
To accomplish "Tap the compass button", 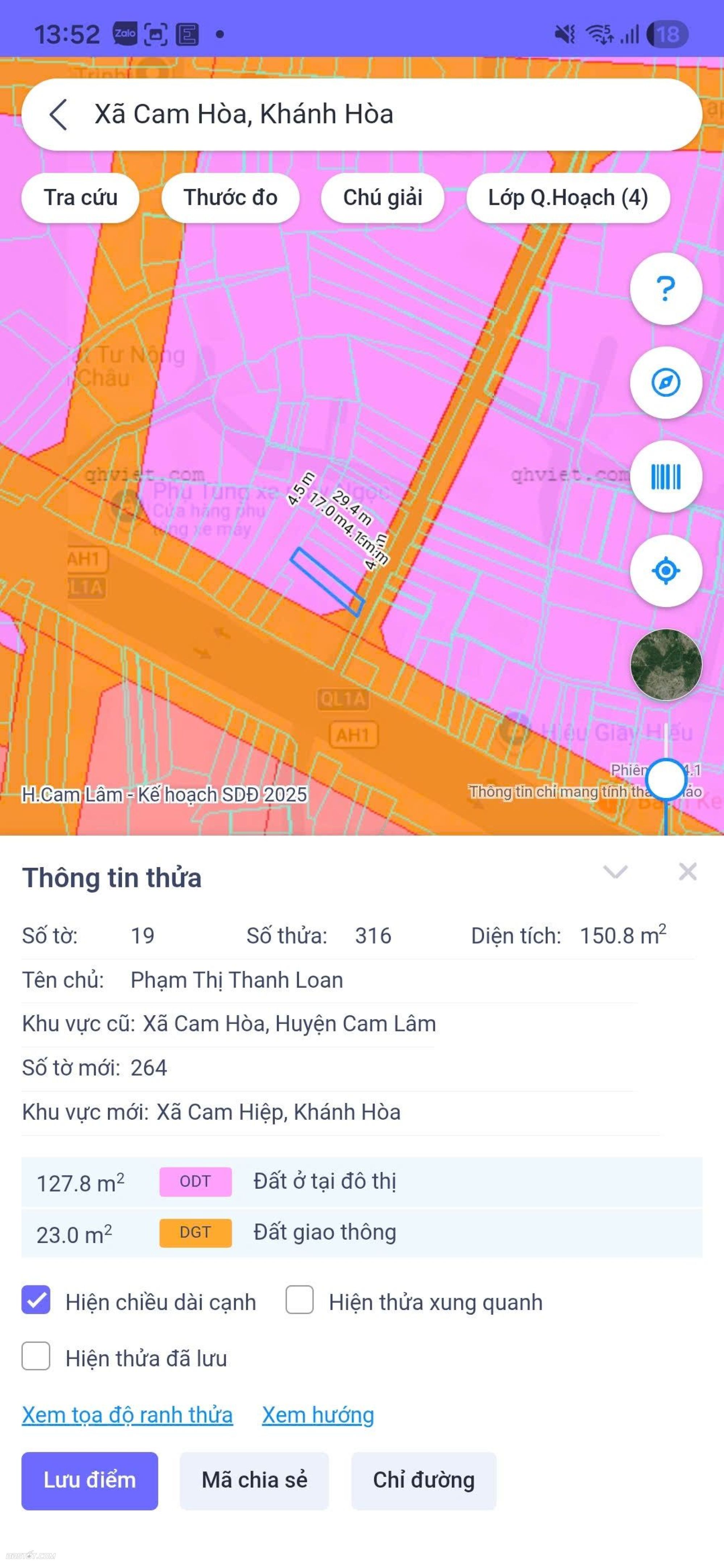I will (x=666, y=383).
